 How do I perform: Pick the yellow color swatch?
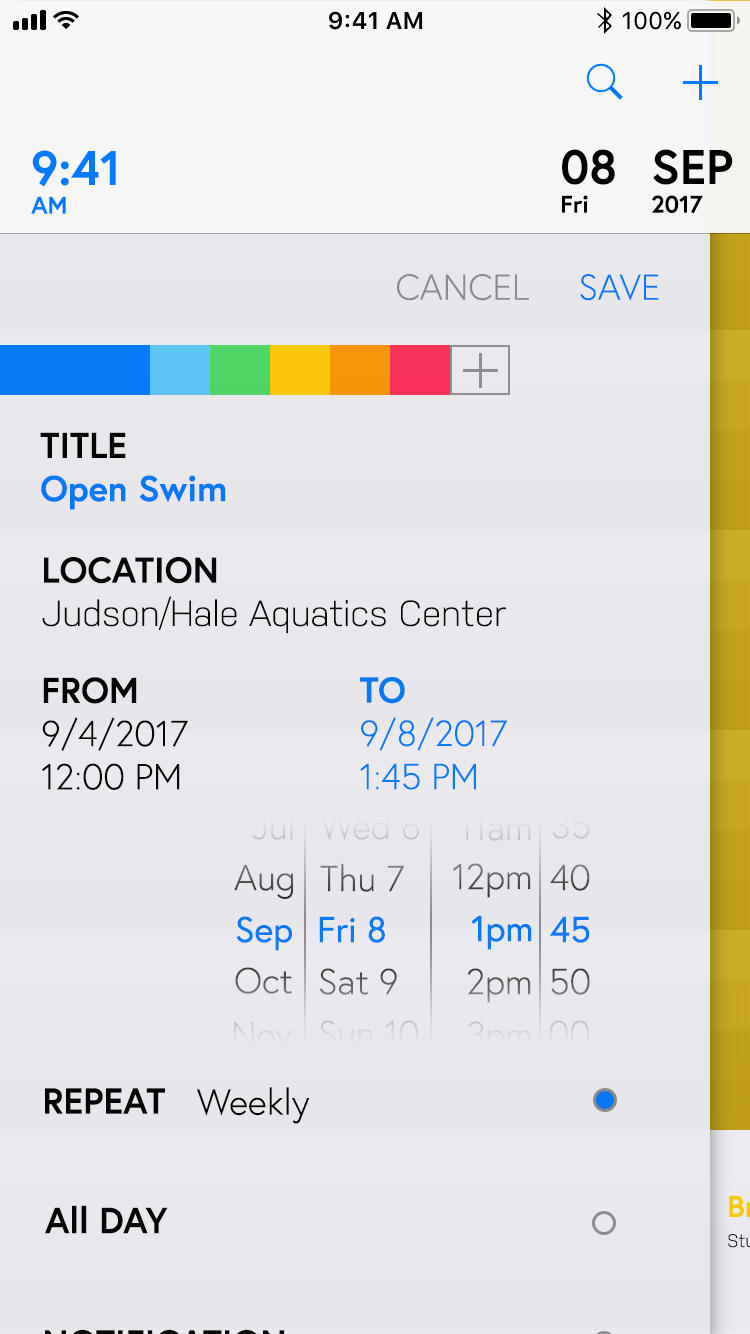(300, 370)
